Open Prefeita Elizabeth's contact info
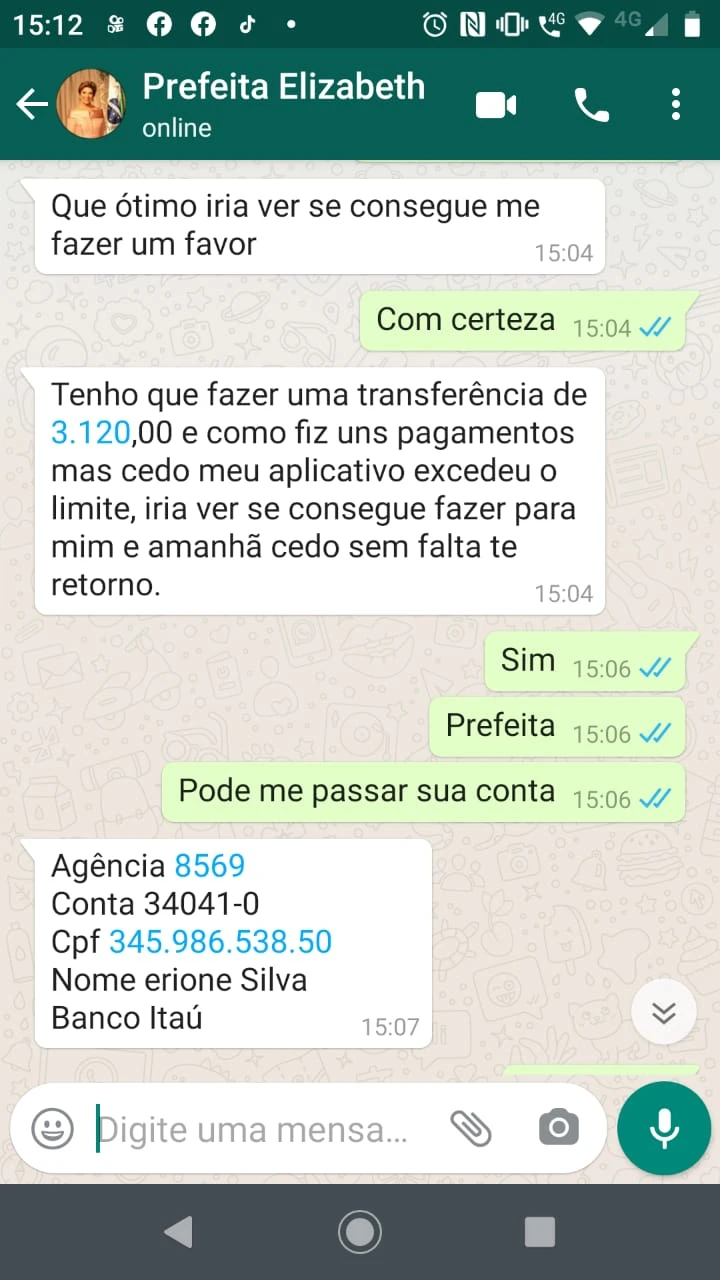The width and height of the screenshot is (720, 1280). (283, 102)
